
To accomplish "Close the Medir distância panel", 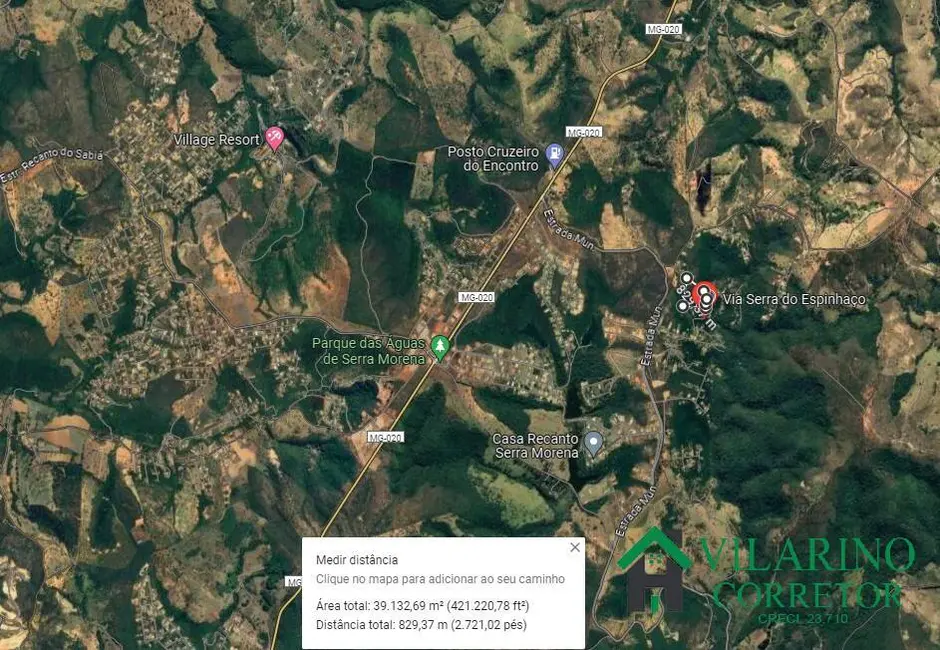I will pyautogui.click(x=574, y=547).
